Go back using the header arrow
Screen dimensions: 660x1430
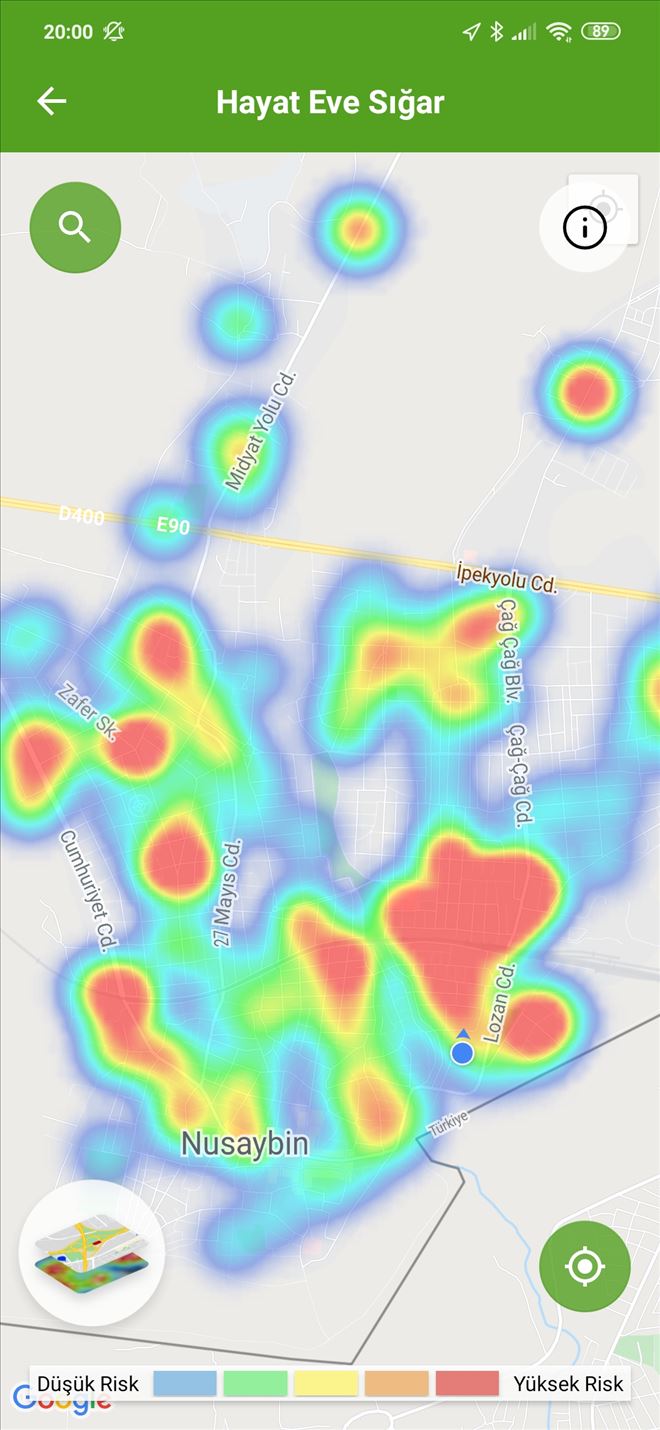click(x=51, y=101)
